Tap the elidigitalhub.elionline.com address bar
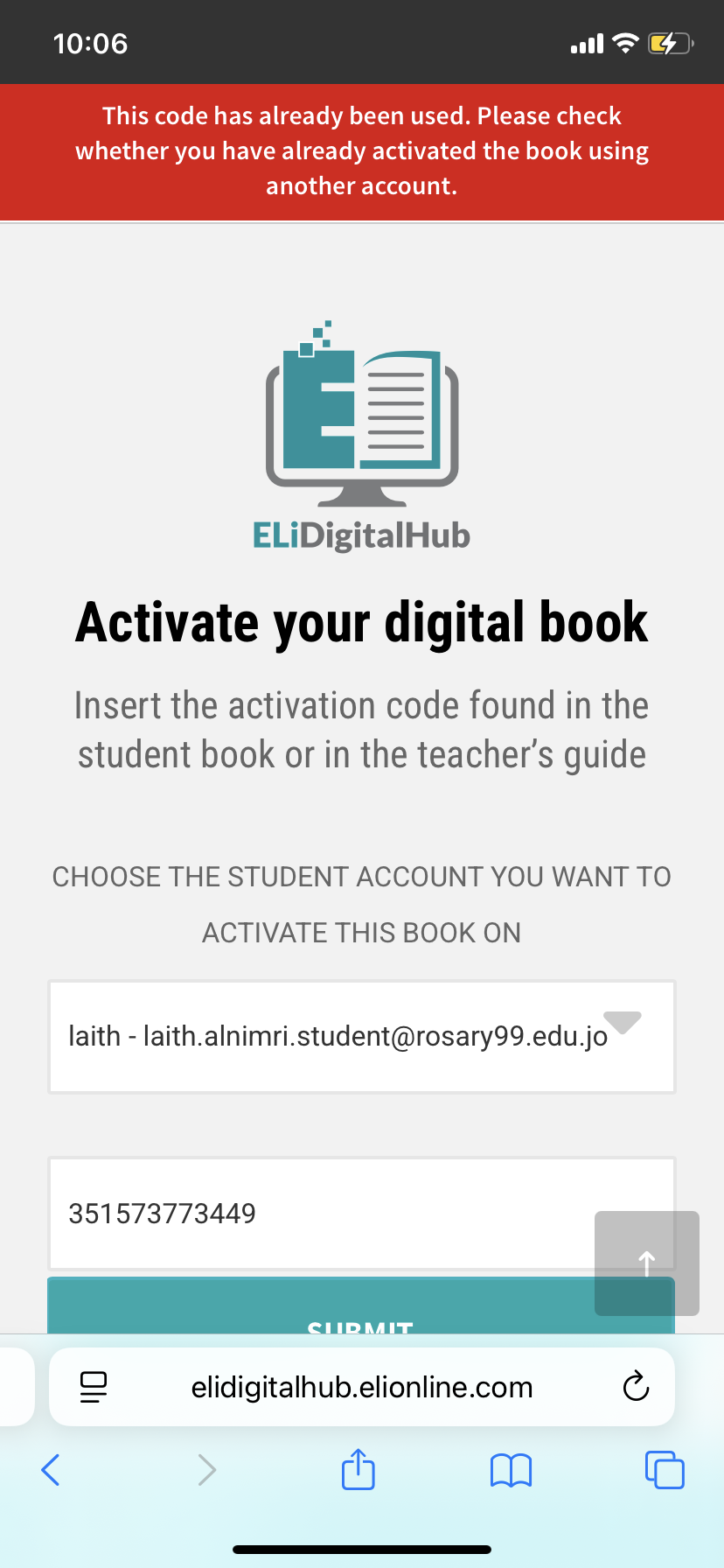The image size is (724, 1568). 361,1387
